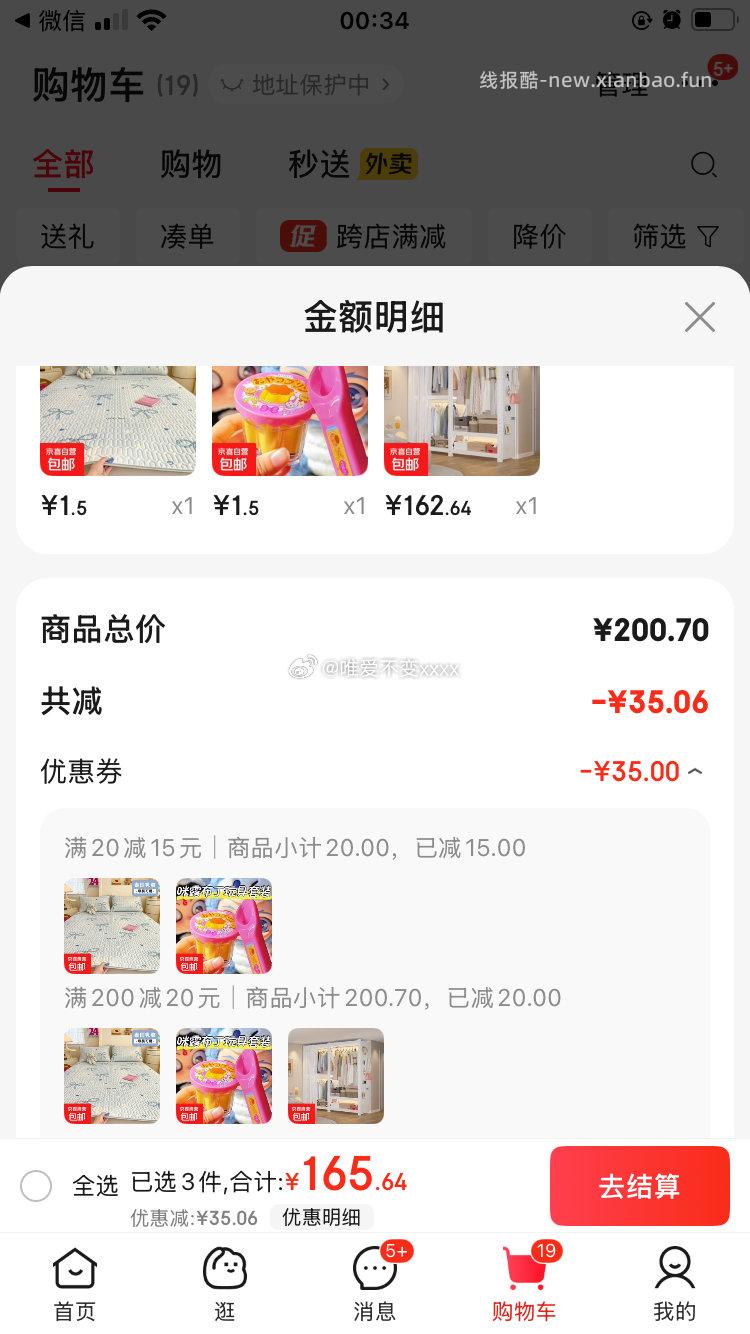Toggle the 降价 price-drop filter
Screen dimensions: 750x1334
click(x=540, y=236)
